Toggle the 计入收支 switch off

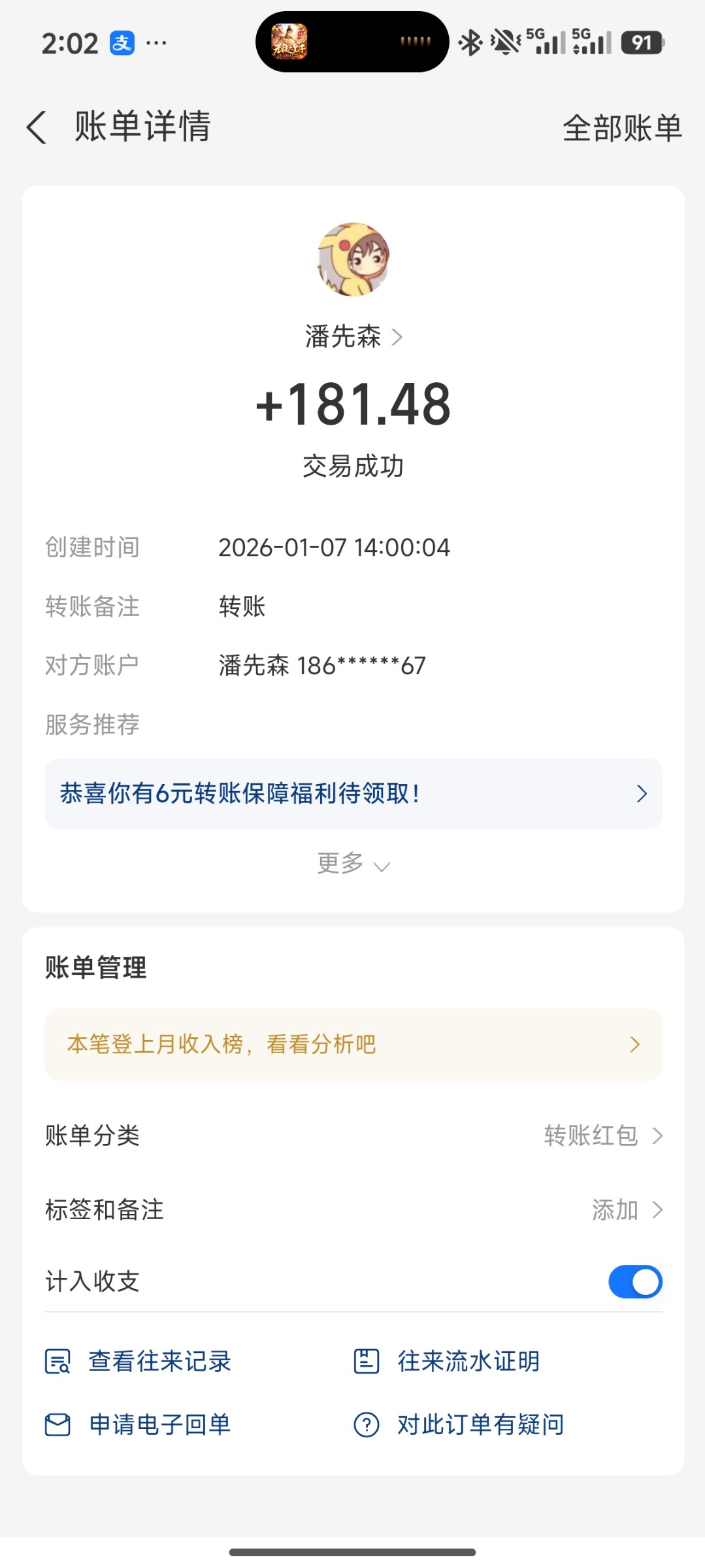click(x=634, y=1281)
